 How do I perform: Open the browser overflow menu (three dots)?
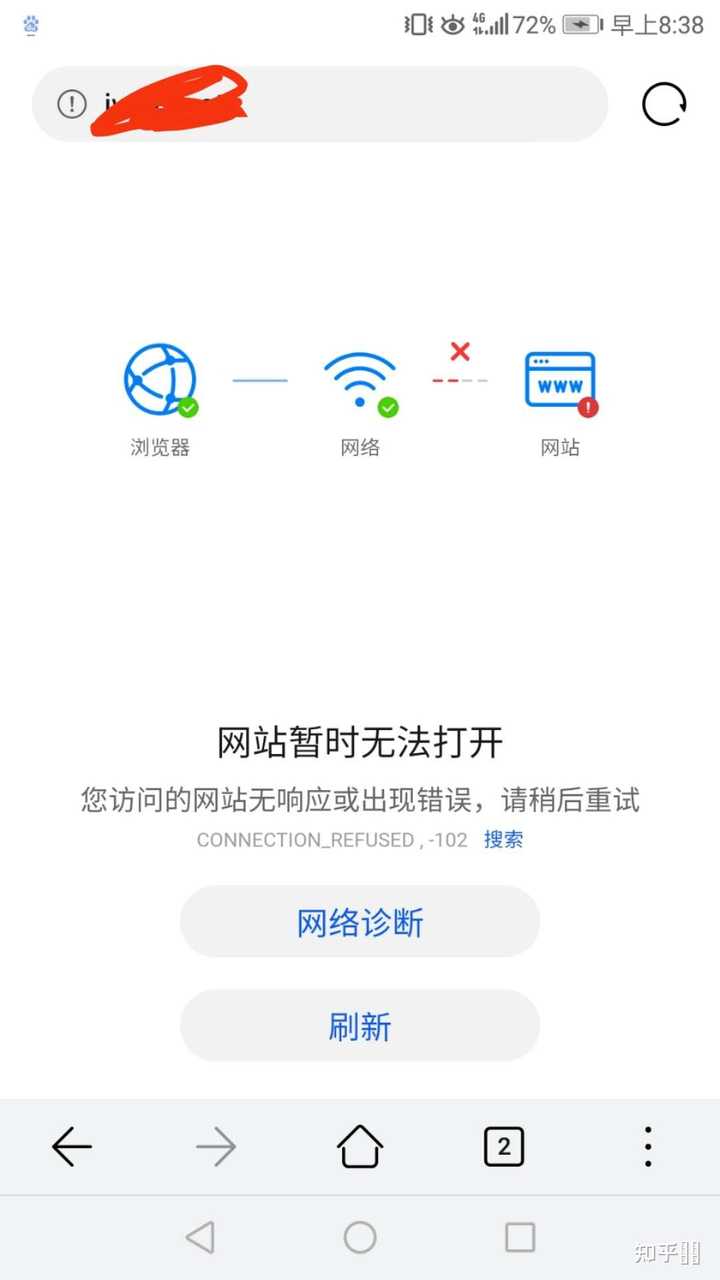(x=647, y=1146)
